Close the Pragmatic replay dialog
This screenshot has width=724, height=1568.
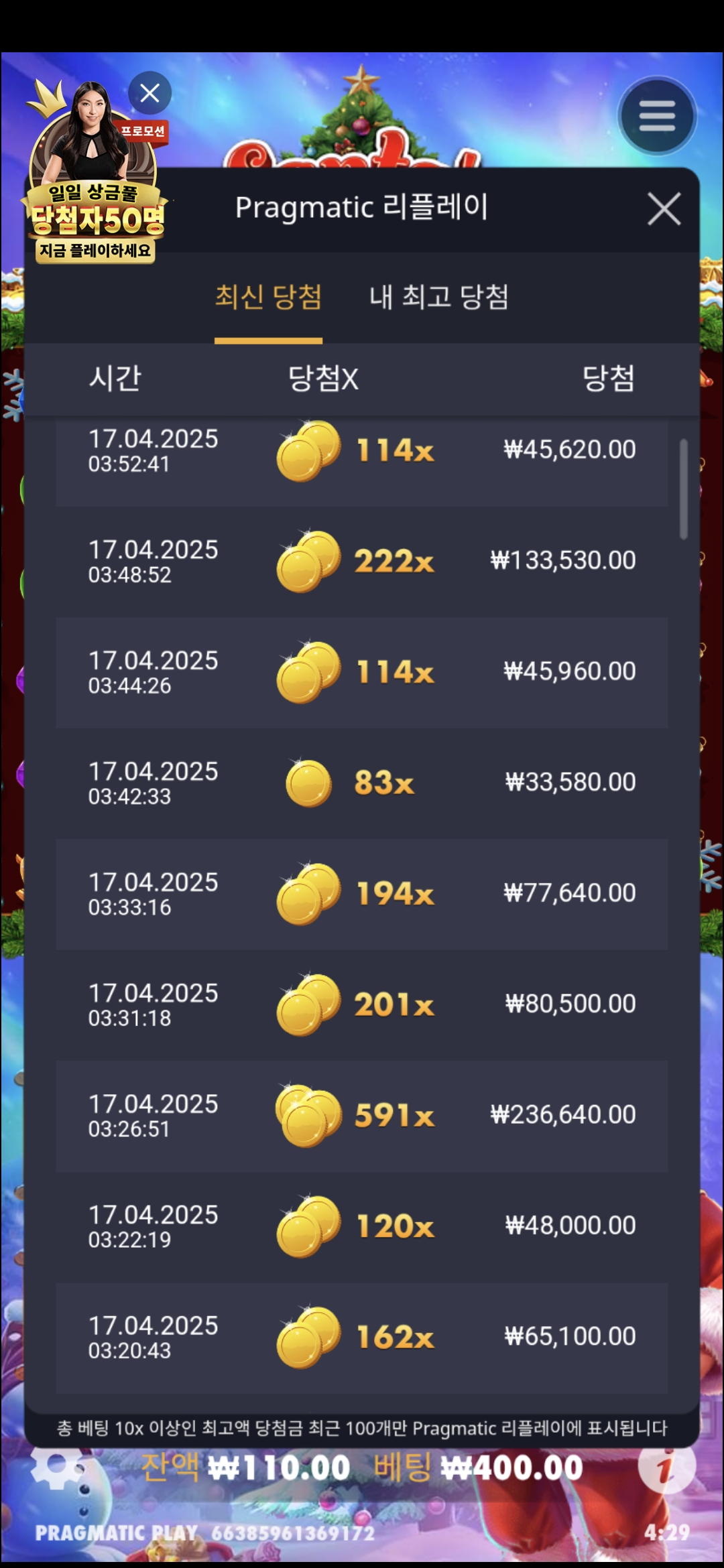[x=664, y=209]
